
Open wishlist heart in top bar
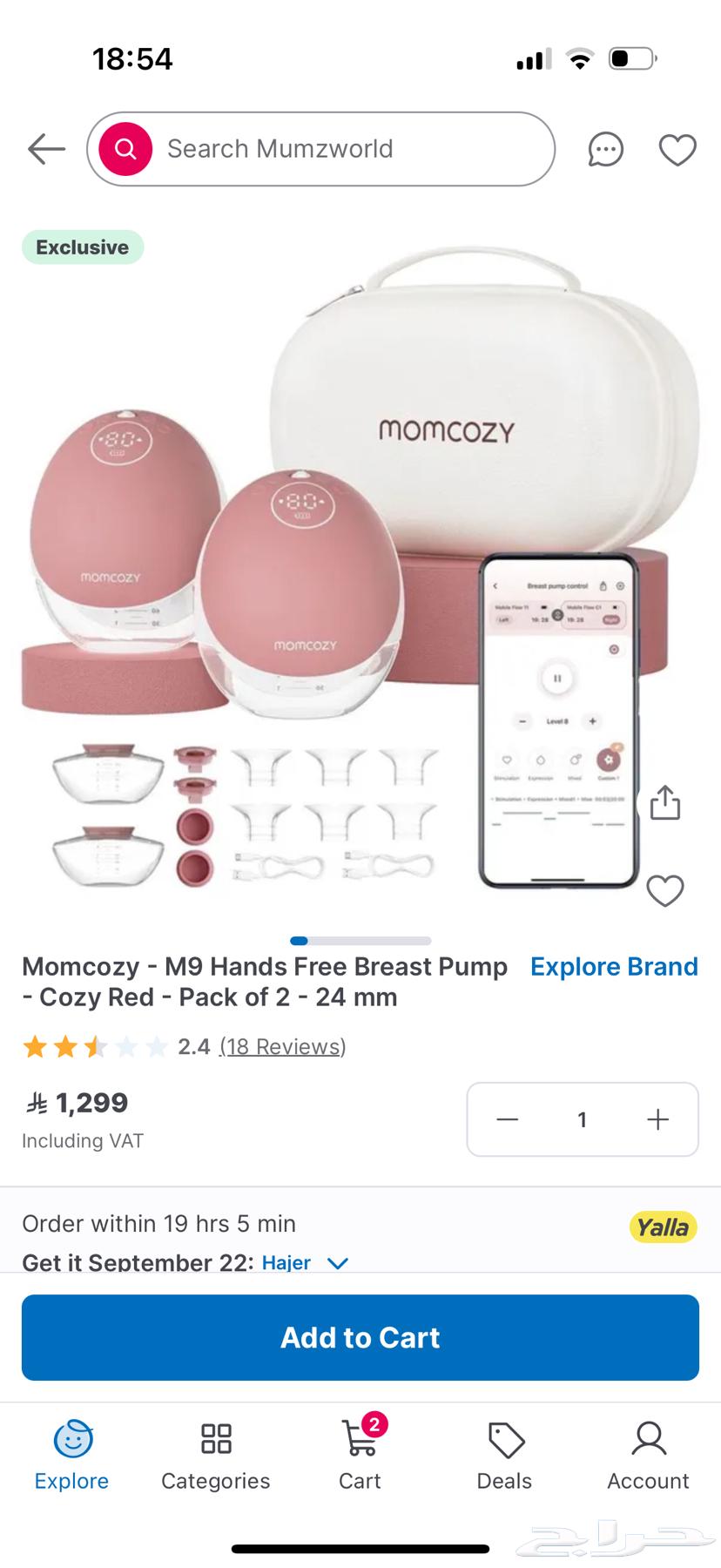click(677, 150)
